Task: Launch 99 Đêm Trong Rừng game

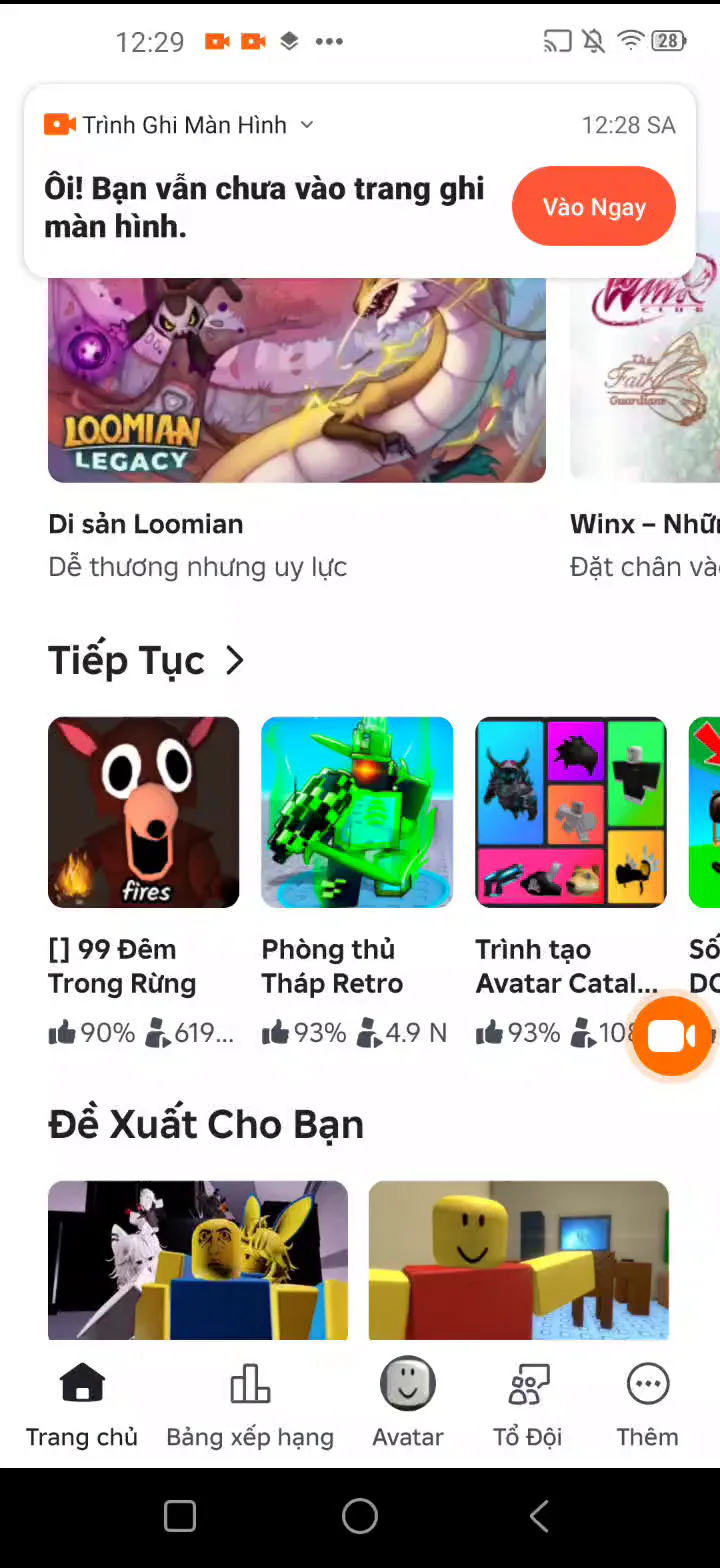Action: [x=143, y=812]
